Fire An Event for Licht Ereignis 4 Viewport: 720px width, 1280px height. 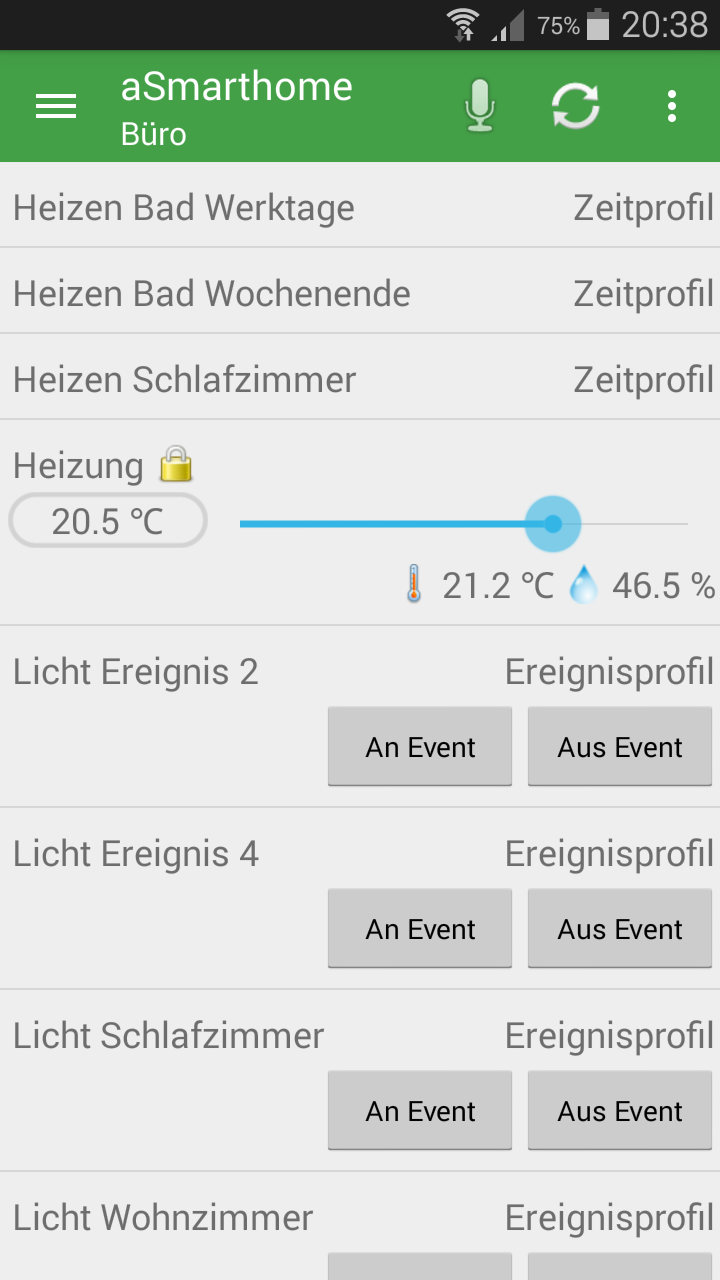tap(420, 929)
